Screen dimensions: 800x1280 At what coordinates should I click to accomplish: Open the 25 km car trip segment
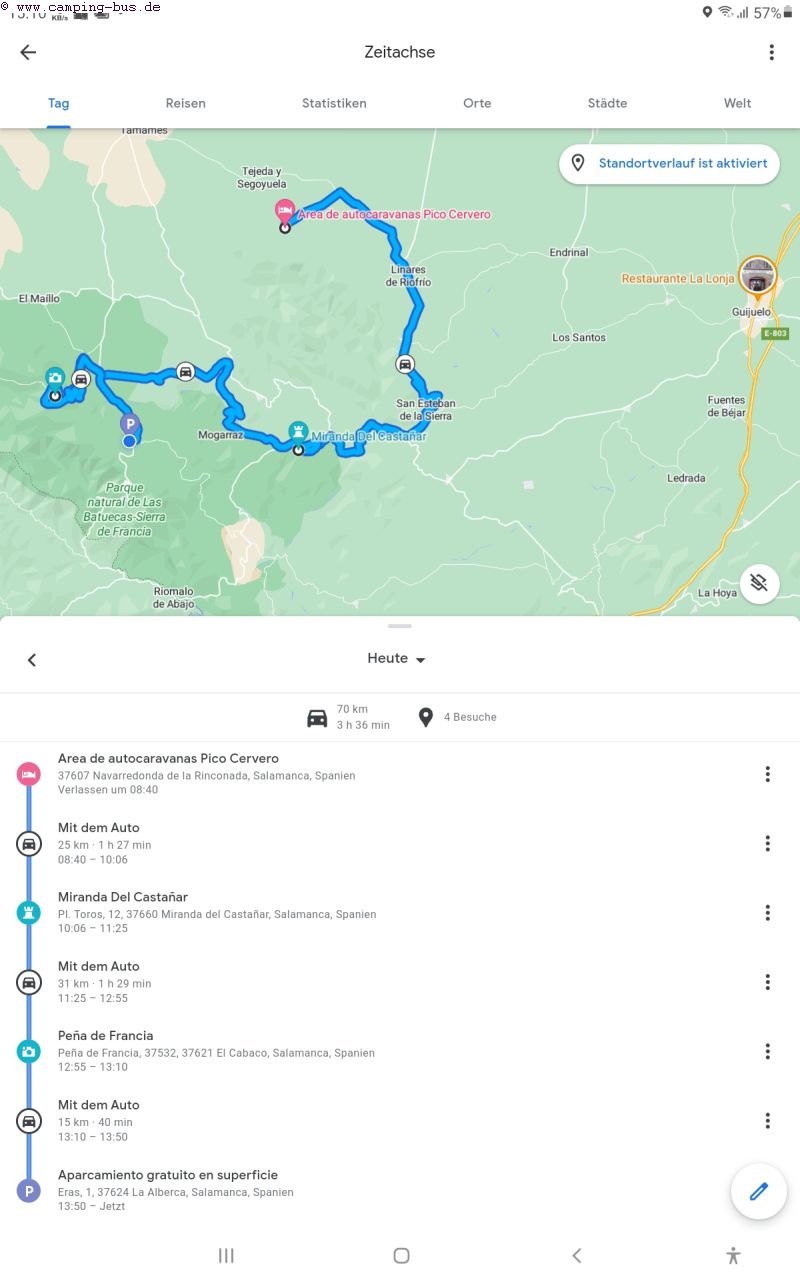pyautogui.click(x=105, y=843)
